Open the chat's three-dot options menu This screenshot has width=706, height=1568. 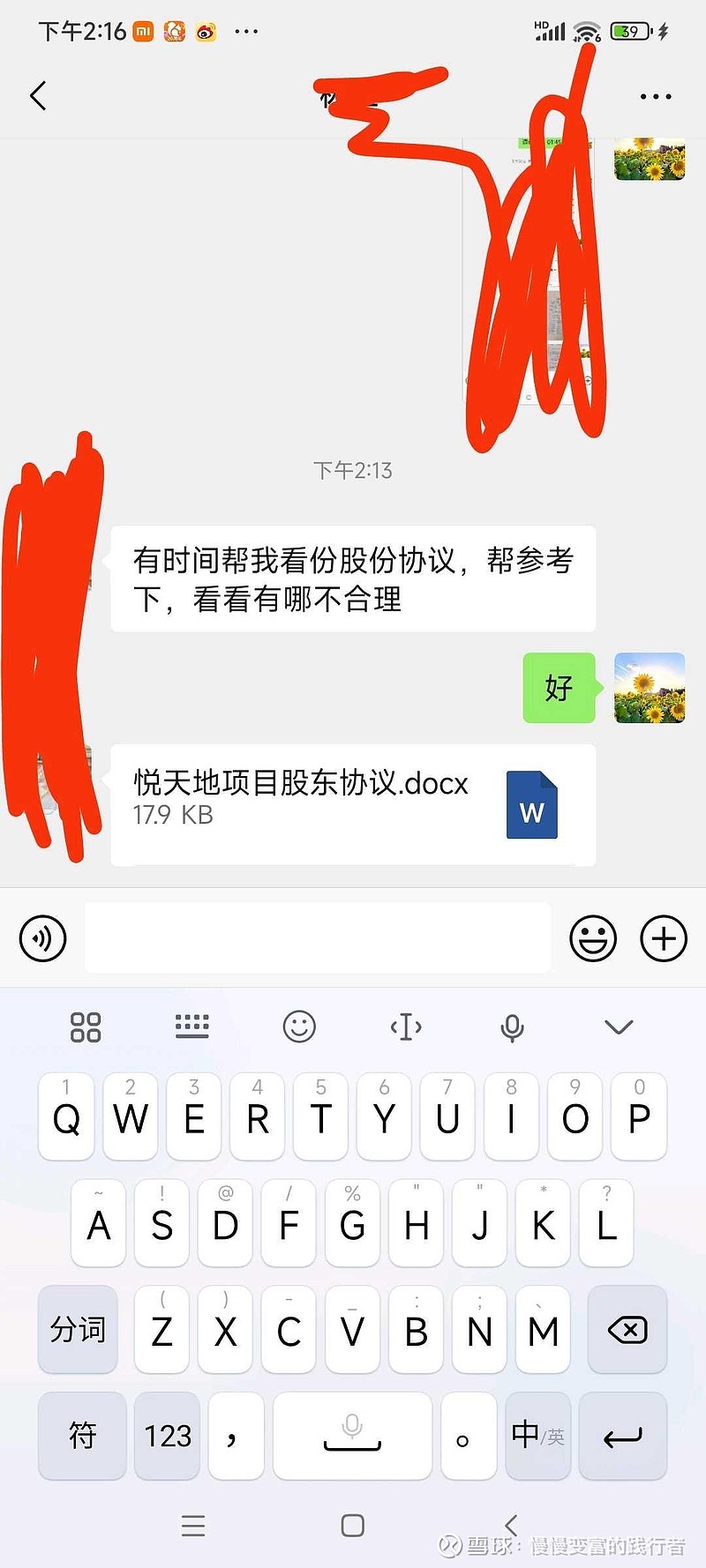[x=656, y=96]
